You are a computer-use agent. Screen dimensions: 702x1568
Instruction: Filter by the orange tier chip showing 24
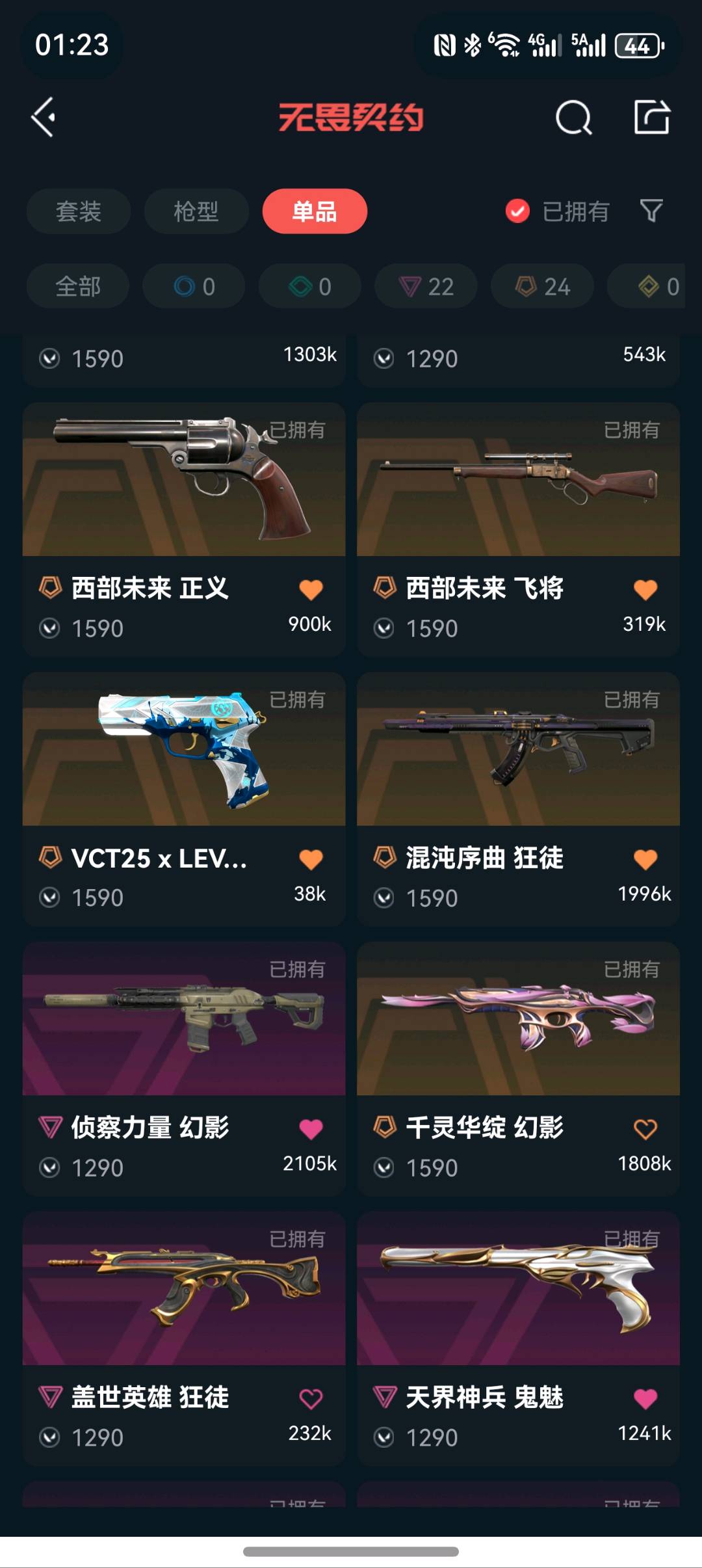(542, 286)
